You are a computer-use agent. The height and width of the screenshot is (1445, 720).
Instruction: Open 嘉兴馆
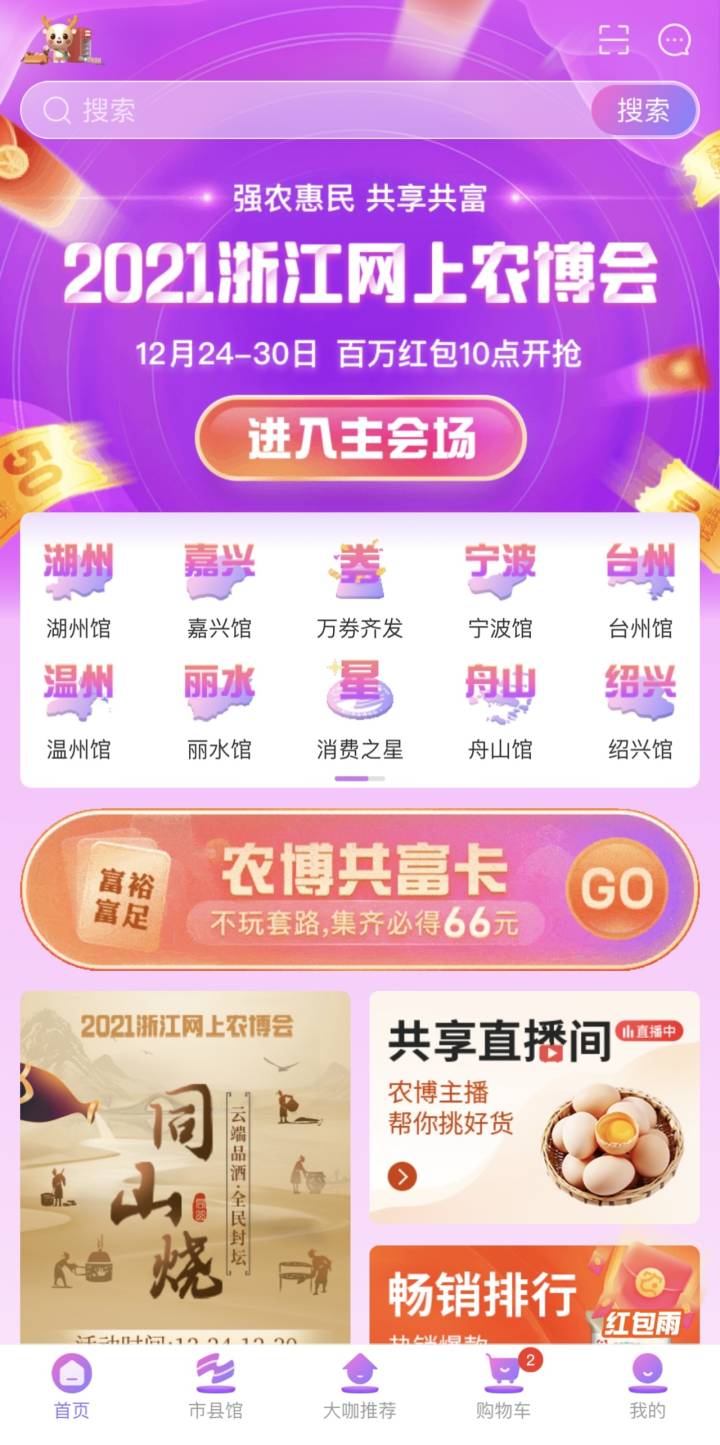tap(219, 590)
